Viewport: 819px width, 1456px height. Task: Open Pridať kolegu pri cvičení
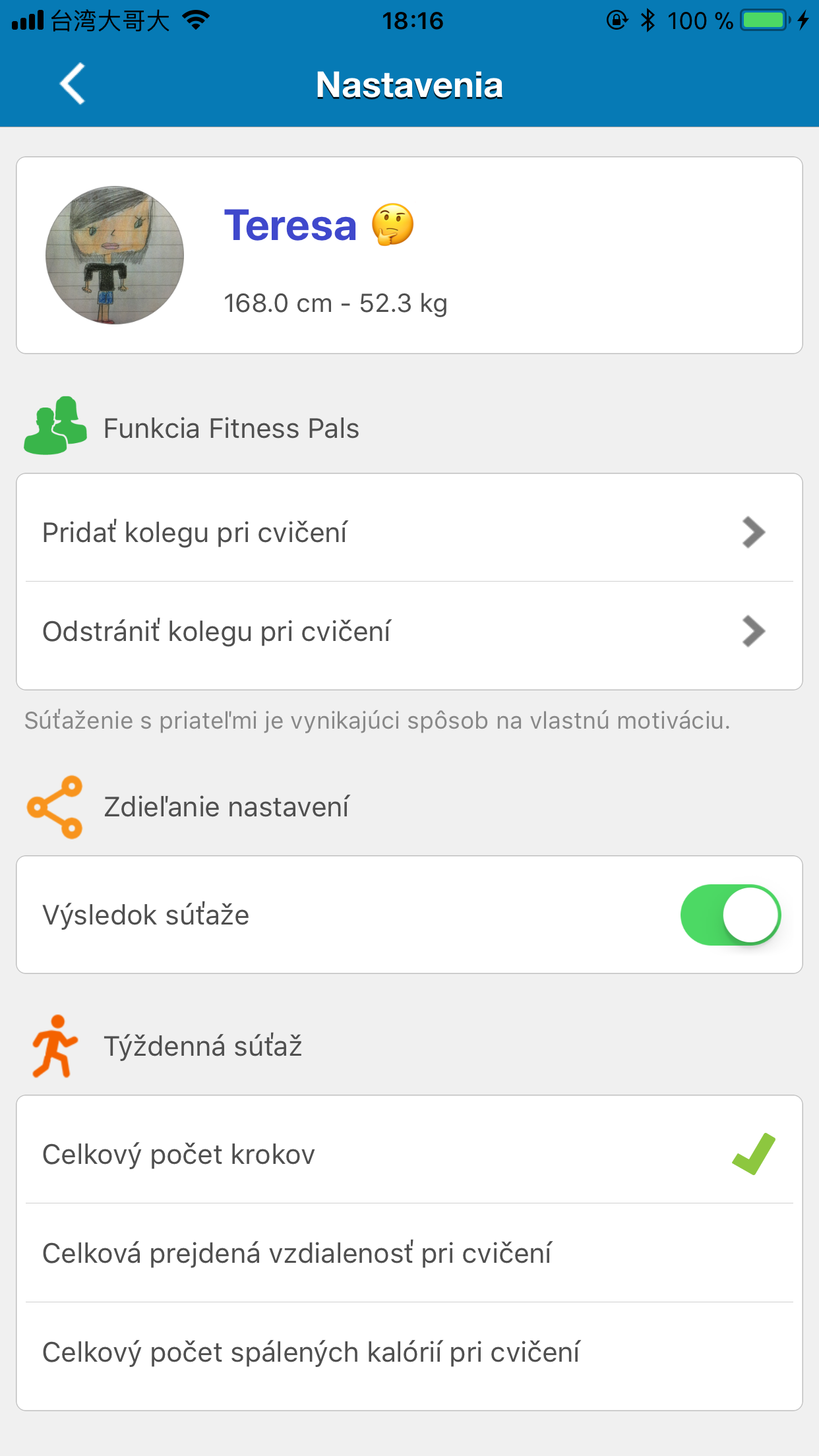pyautogui.click(x=409, y=532)
